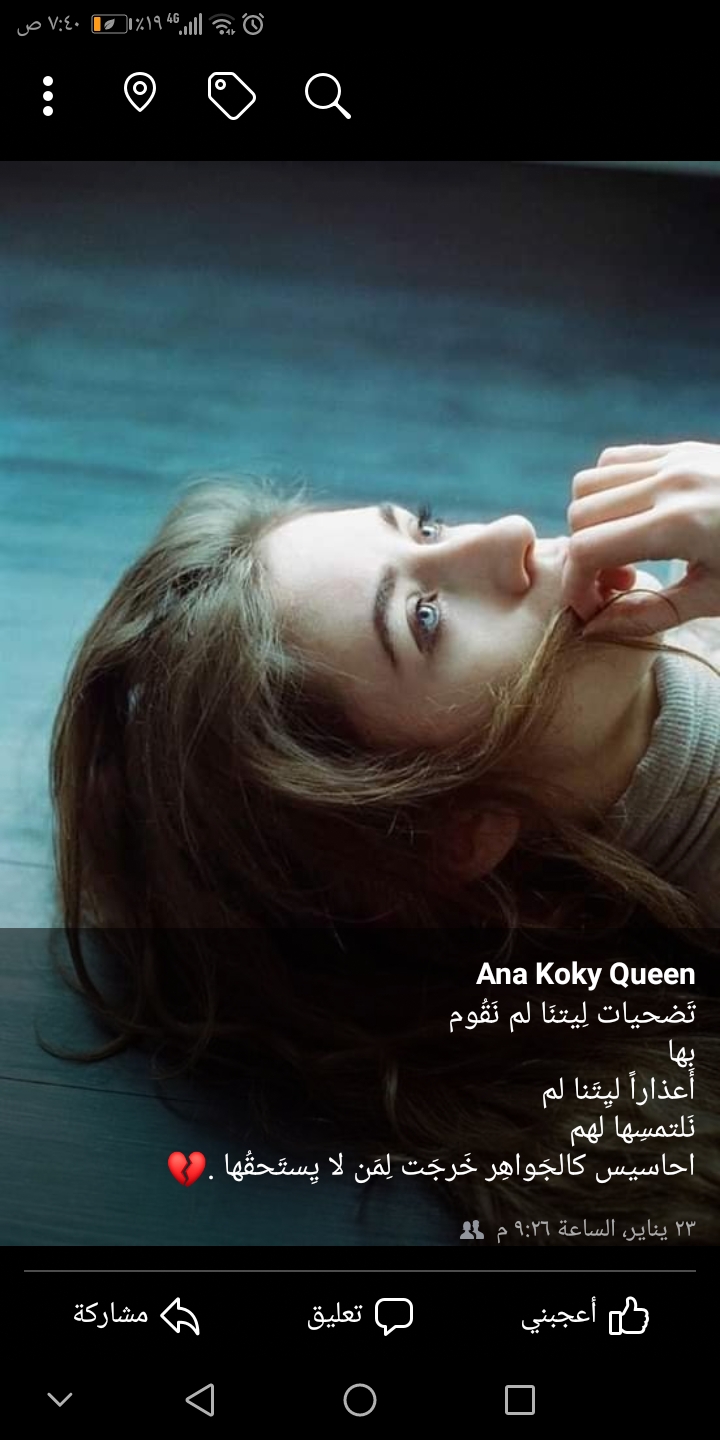720x1440 pixels.
Task: Tap the magnifier search icon
Action: pos(327,96)
